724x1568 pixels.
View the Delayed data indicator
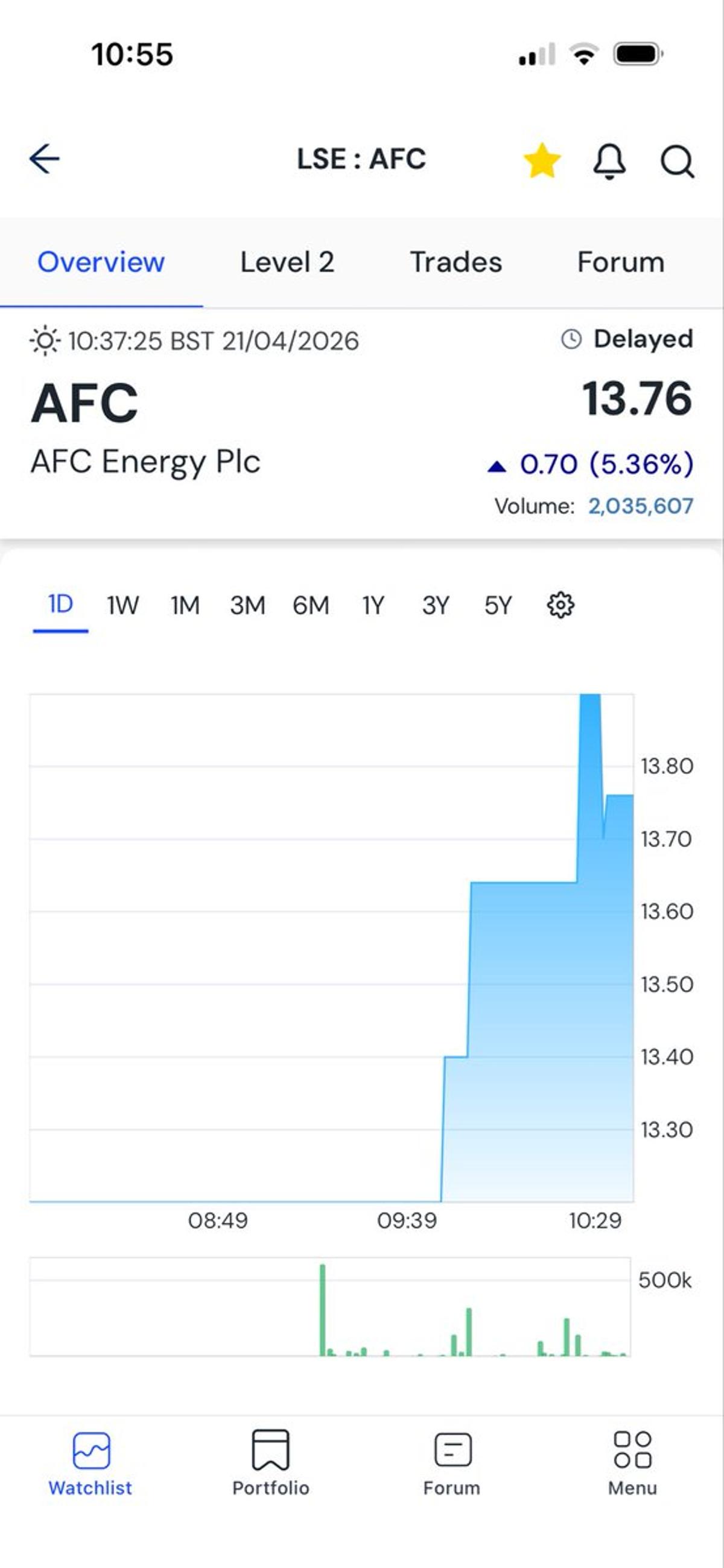629,339
